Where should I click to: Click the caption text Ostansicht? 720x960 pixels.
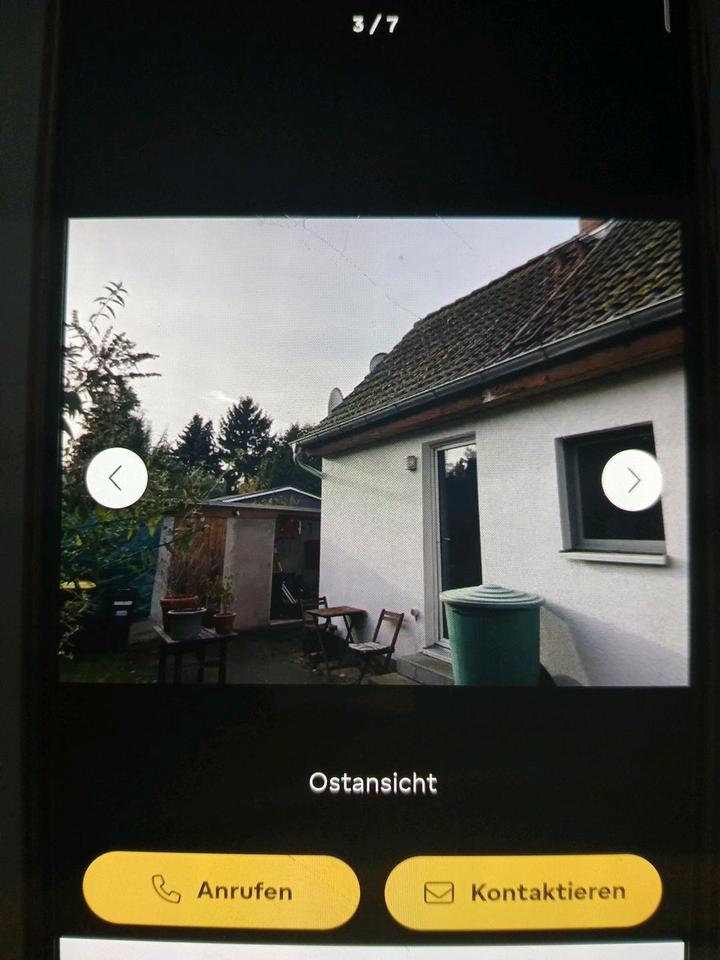pyautogui.click(x=375, y=782)
